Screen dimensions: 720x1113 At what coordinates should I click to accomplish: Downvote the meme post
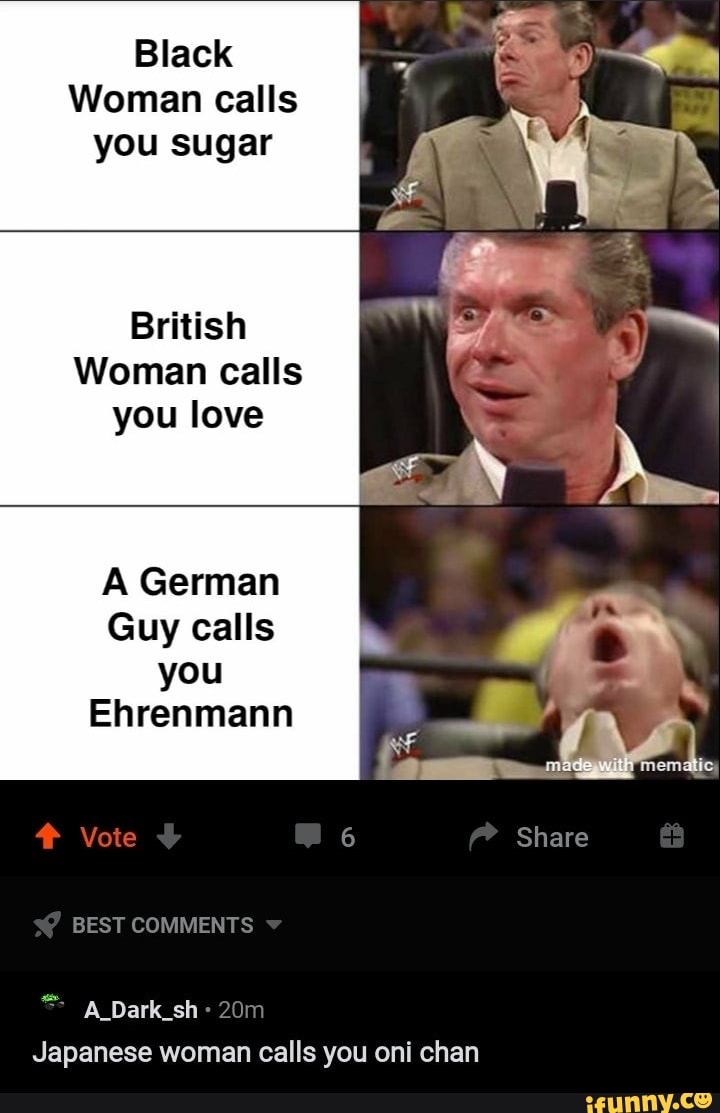[169, 837]
